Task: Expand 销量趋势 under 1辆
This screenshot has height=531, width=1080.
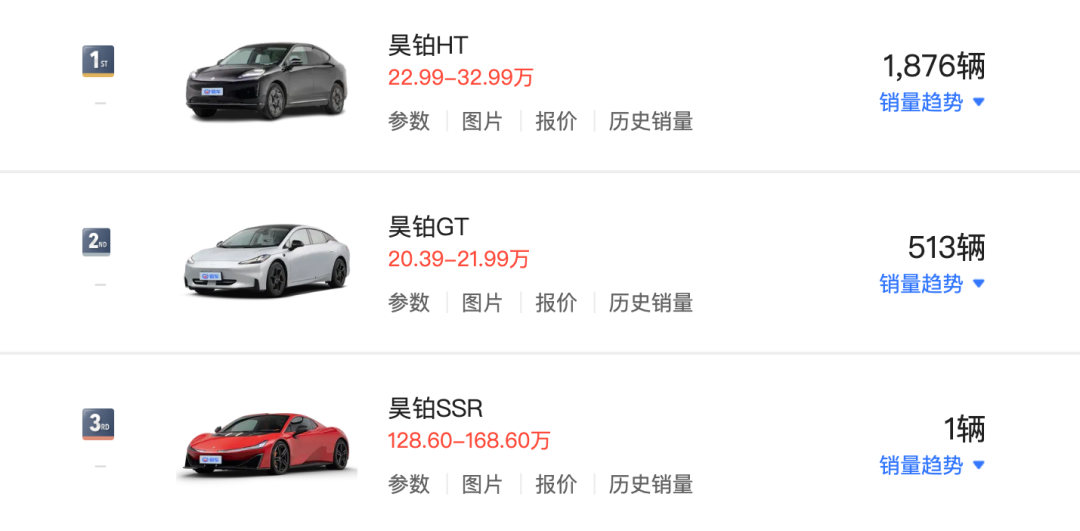Action: click(932, 465)
